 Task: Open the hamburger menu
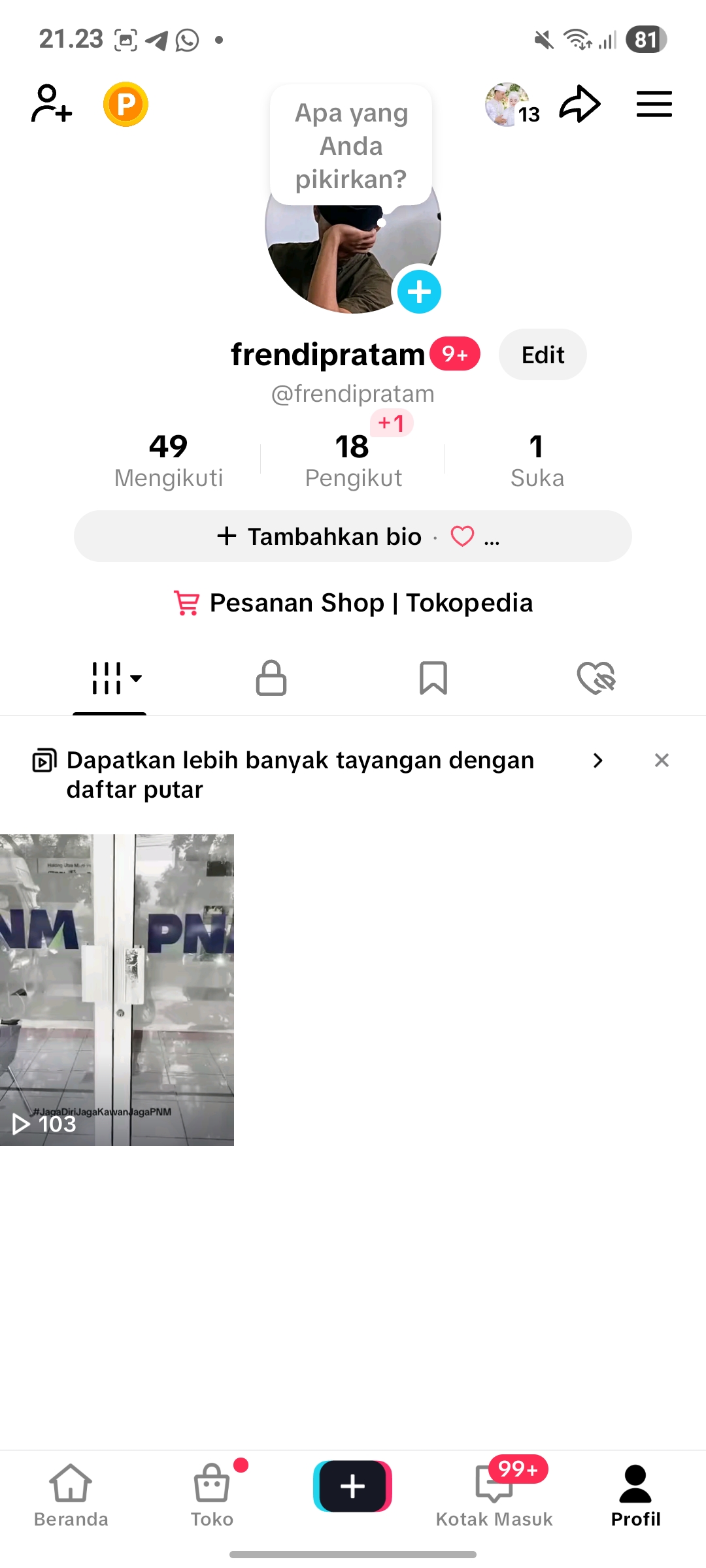click(654, 104)
